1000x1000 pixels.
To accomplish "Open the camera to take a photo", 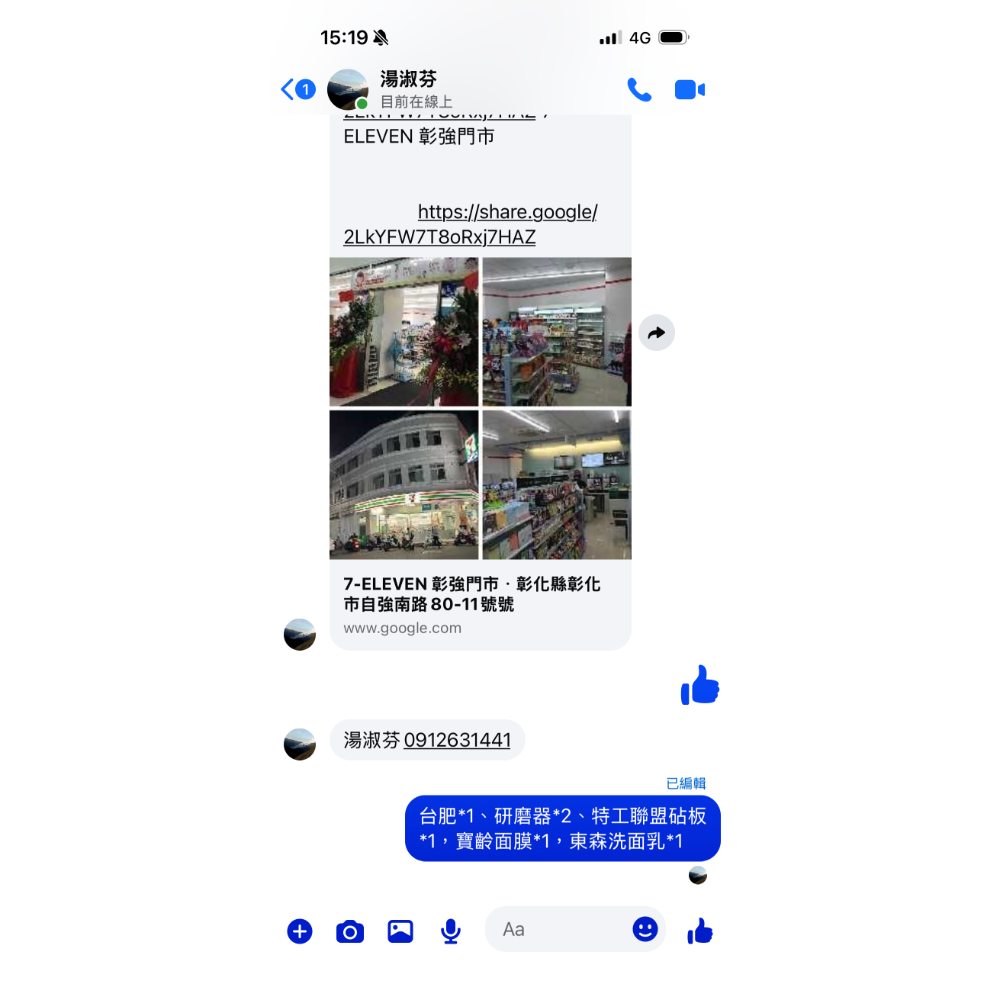I will pyautogui.click(x=349, y=932).
